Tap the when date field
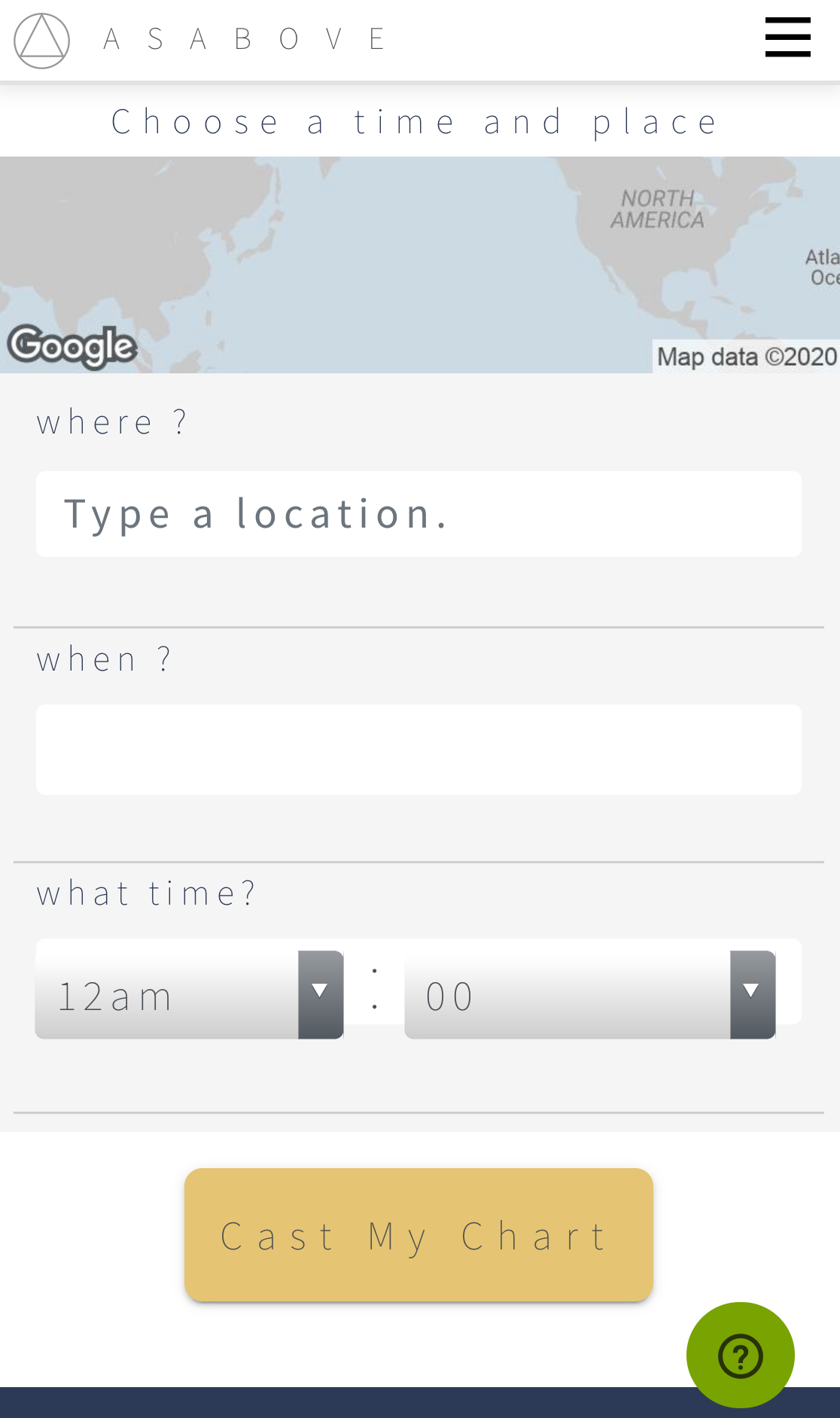 tap(418, 750)
